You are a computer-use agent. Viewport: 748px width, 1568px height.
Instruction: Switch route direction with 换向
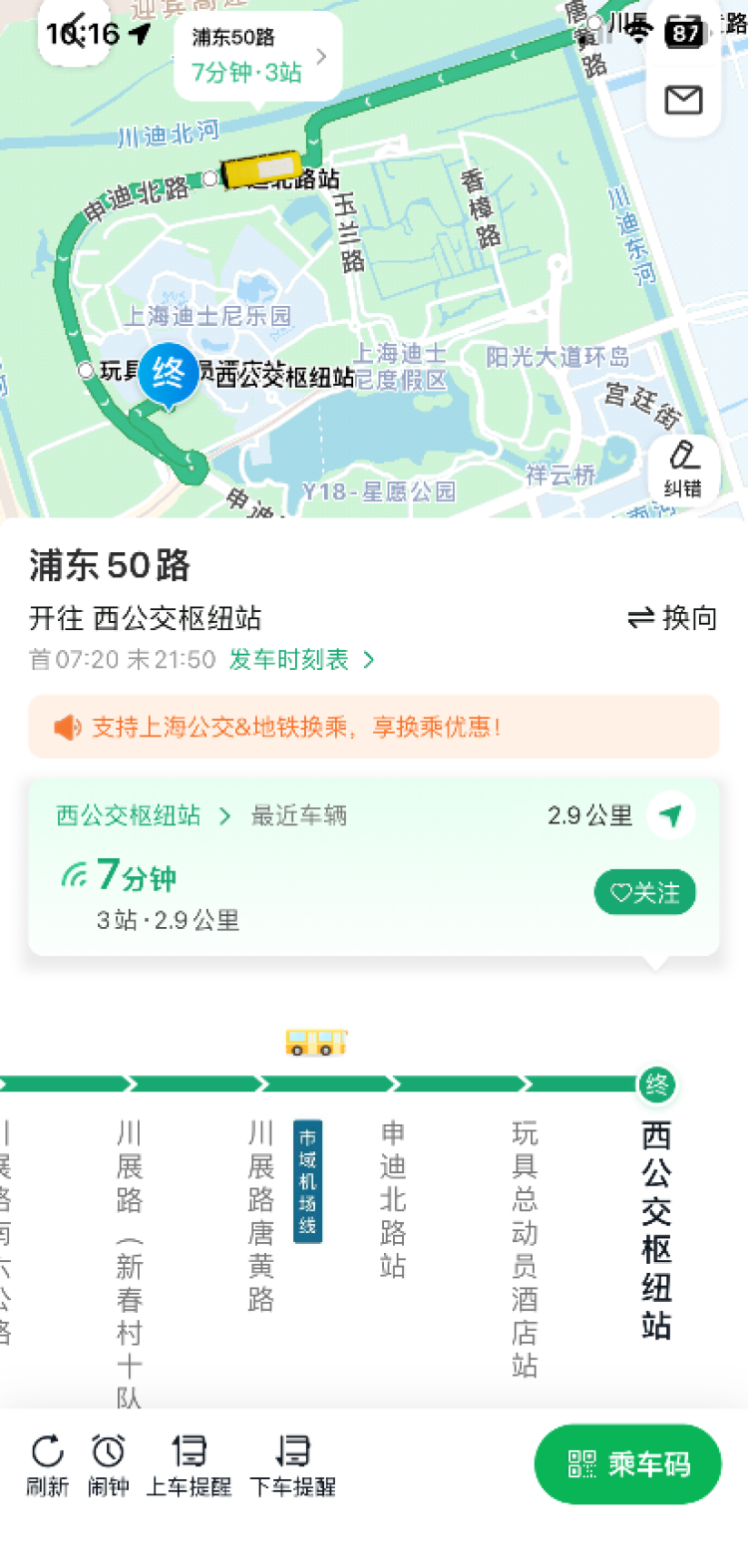click(672, 618)
